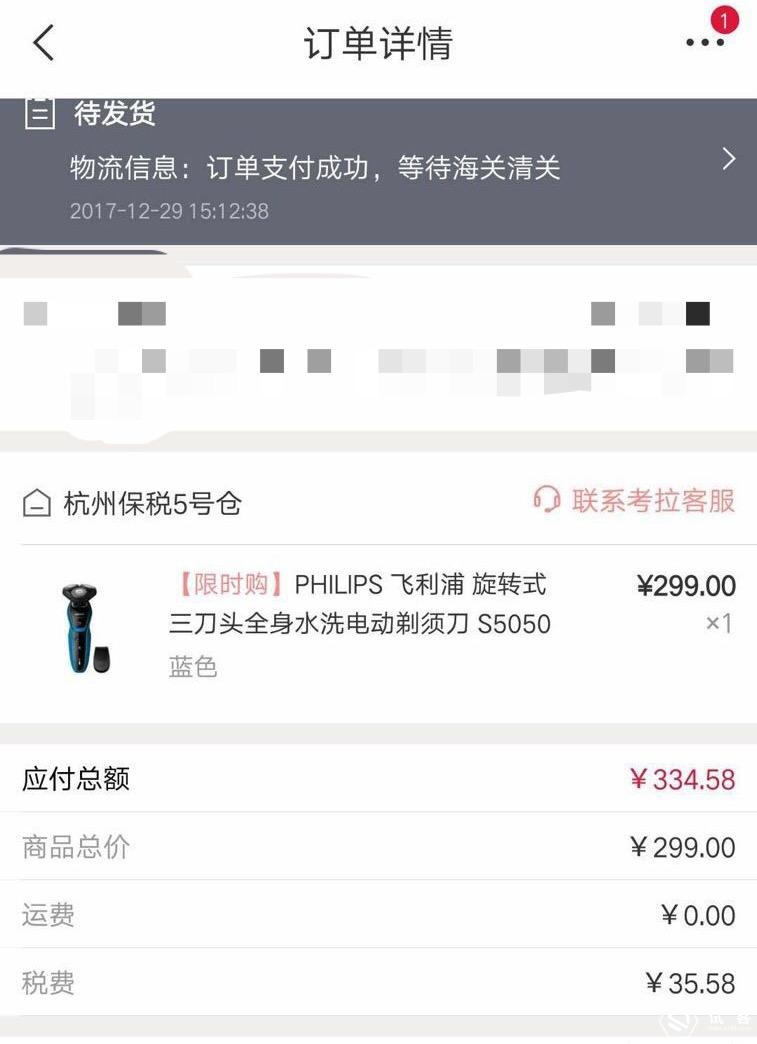Select the 订单详情 page title
Screen dimensions: 757x1044
point(378,43)
